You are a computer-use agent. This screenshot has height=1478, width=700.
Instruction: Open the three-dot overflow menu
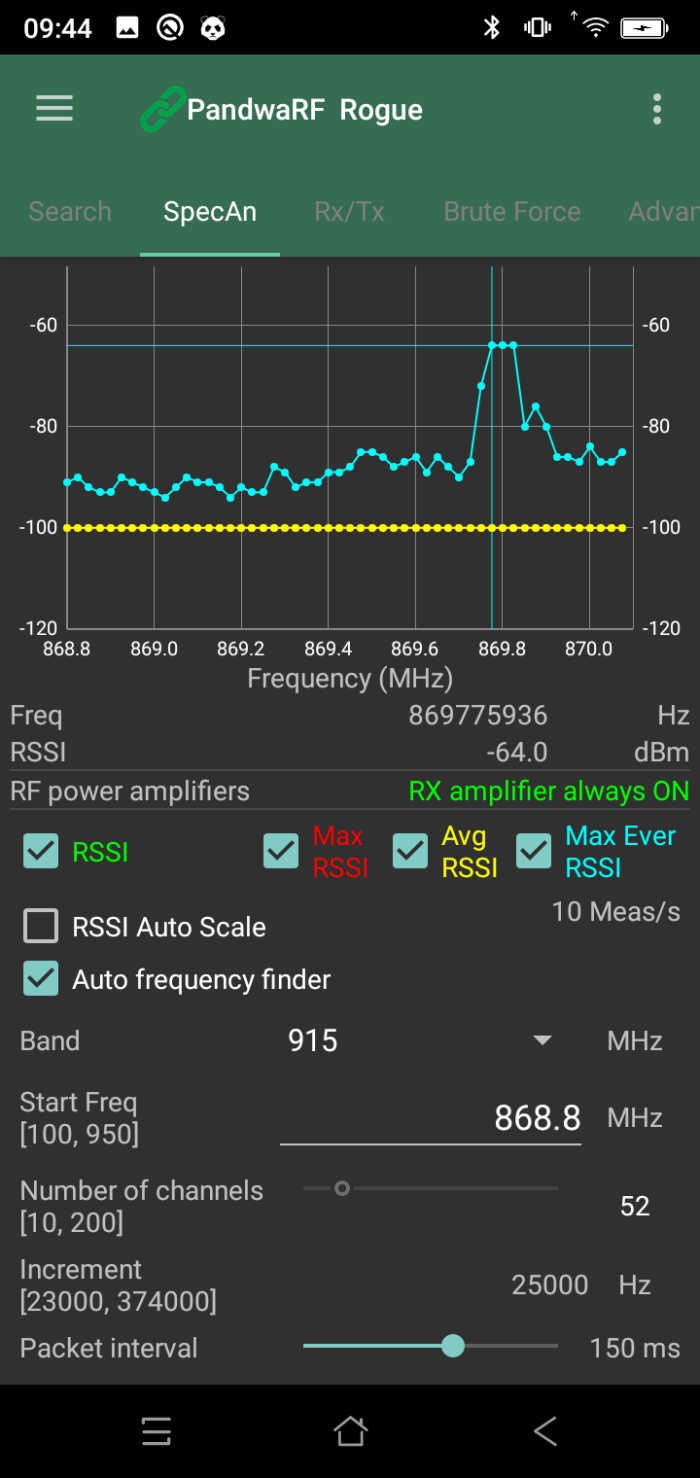click(657, 109)
